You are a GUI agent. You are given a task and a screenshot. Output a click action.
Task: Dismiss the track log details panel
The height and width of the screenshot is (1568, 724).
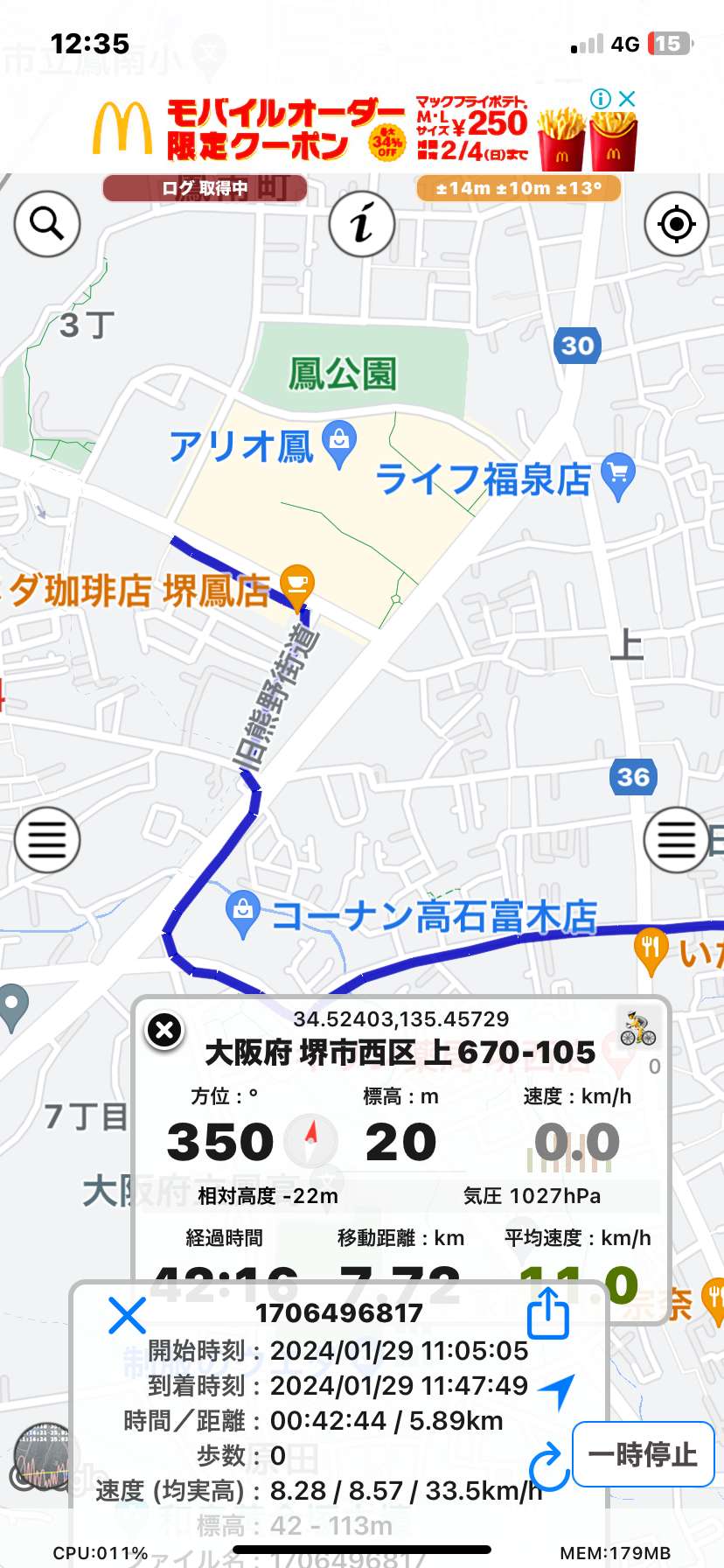coord(127,1315)
